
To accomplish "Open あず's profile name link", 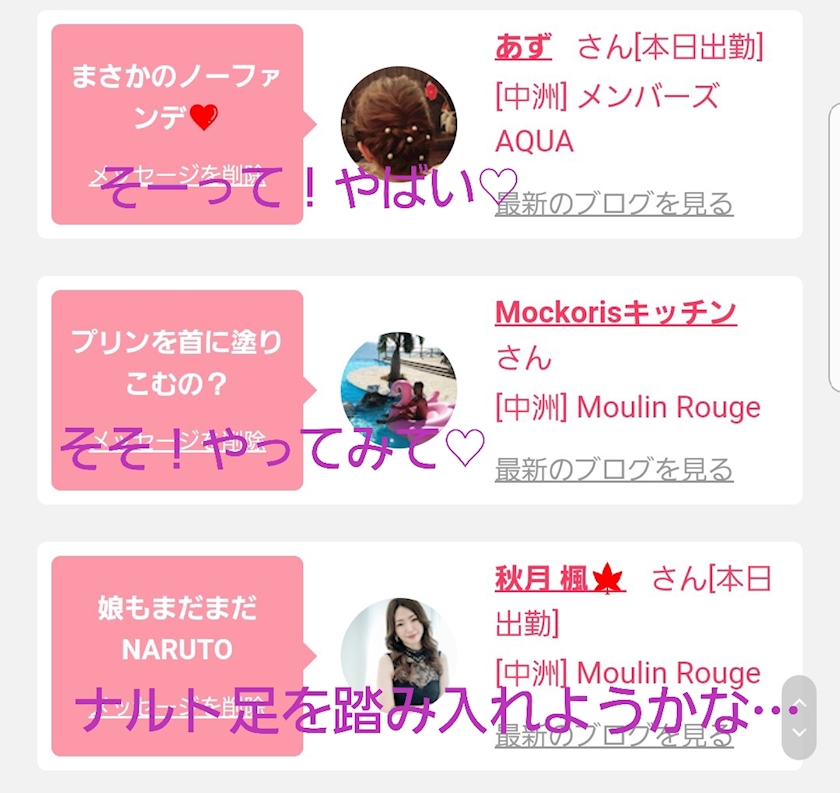I will click(523, 47).
